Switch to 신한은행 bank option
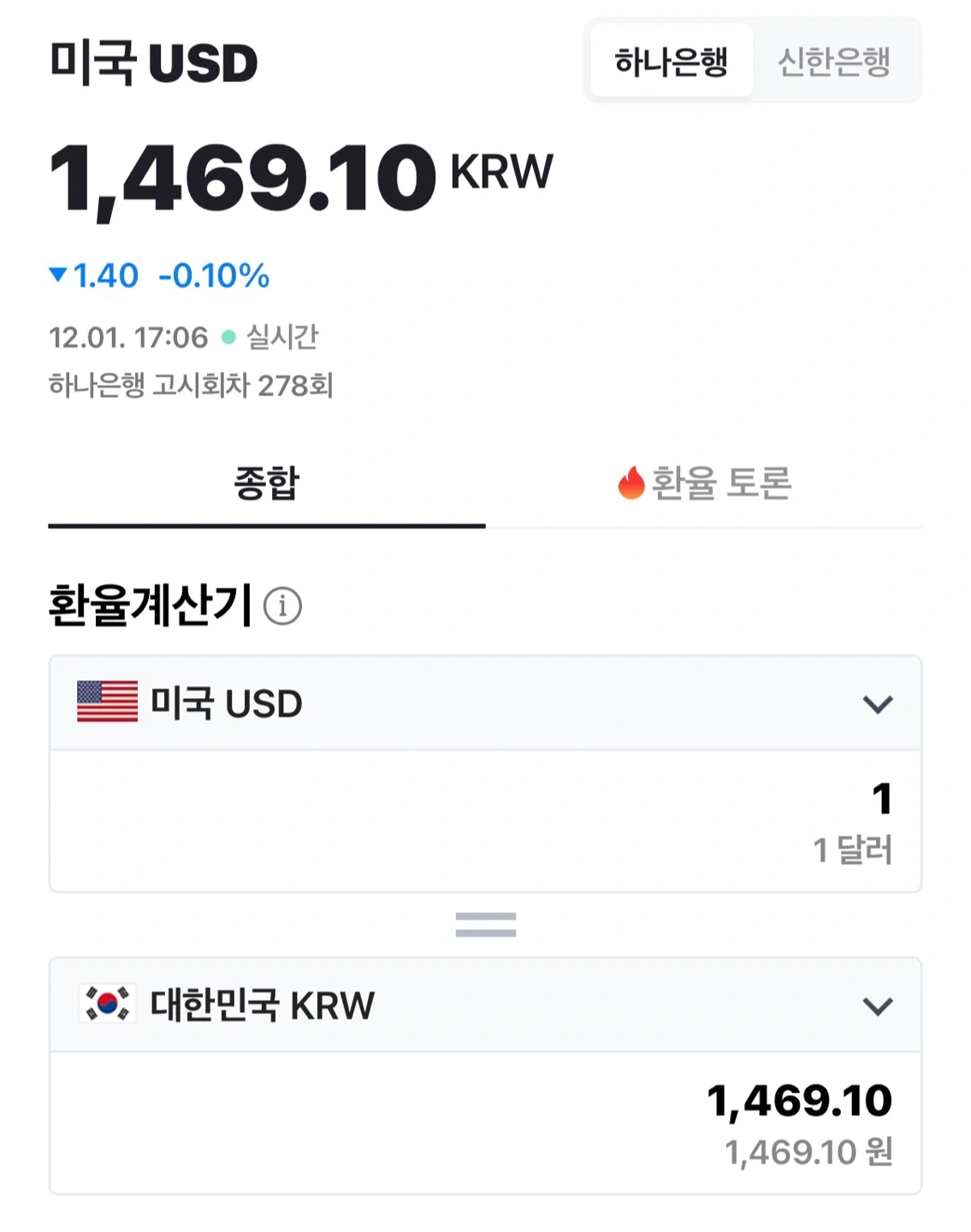Screen dimensions: 971x1232 (x=834, y=61)
